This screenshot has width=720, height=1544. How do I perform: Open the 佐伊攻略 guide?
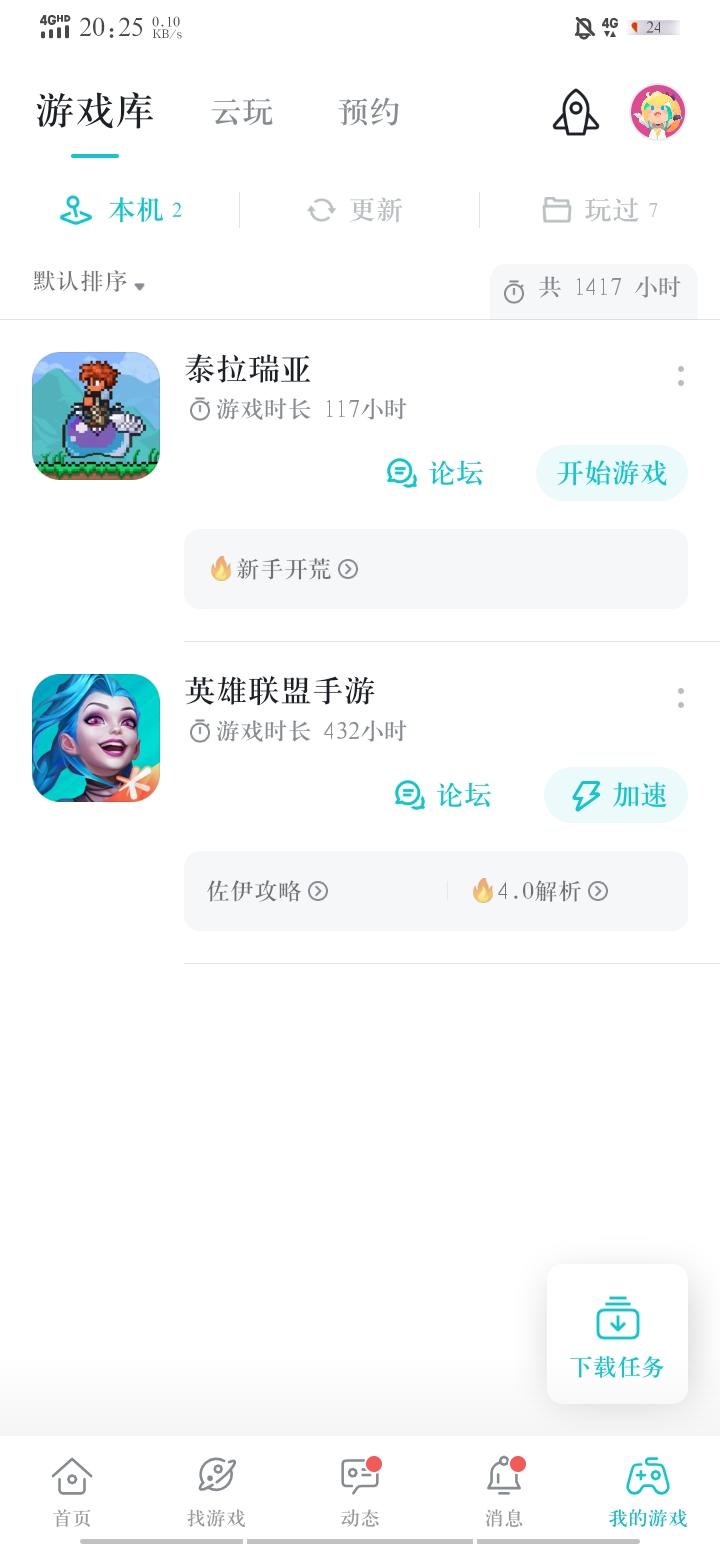tap(267, 891)
